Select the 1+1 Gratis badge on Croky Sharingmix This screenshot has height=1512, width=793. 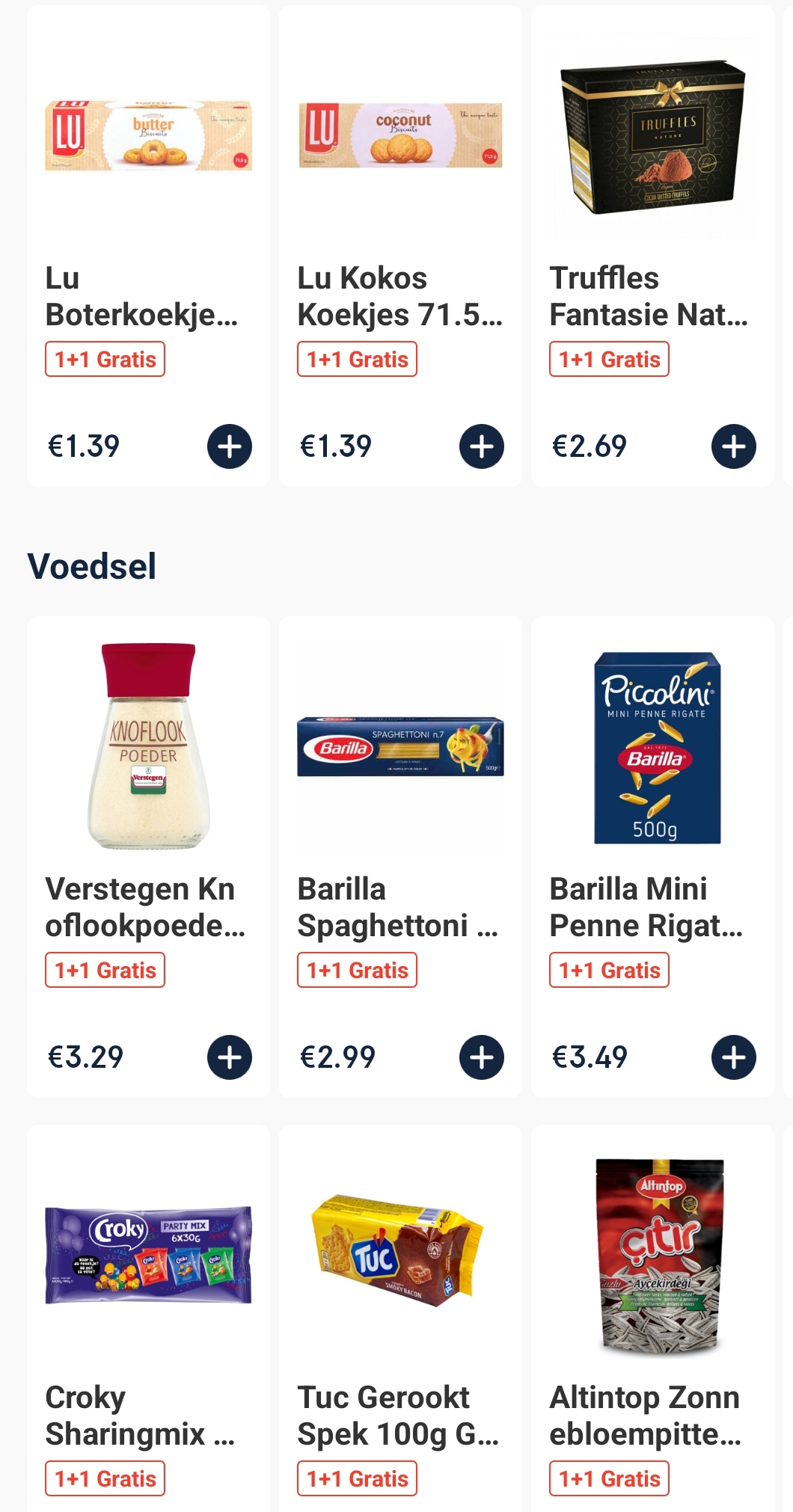[104, 1478]
